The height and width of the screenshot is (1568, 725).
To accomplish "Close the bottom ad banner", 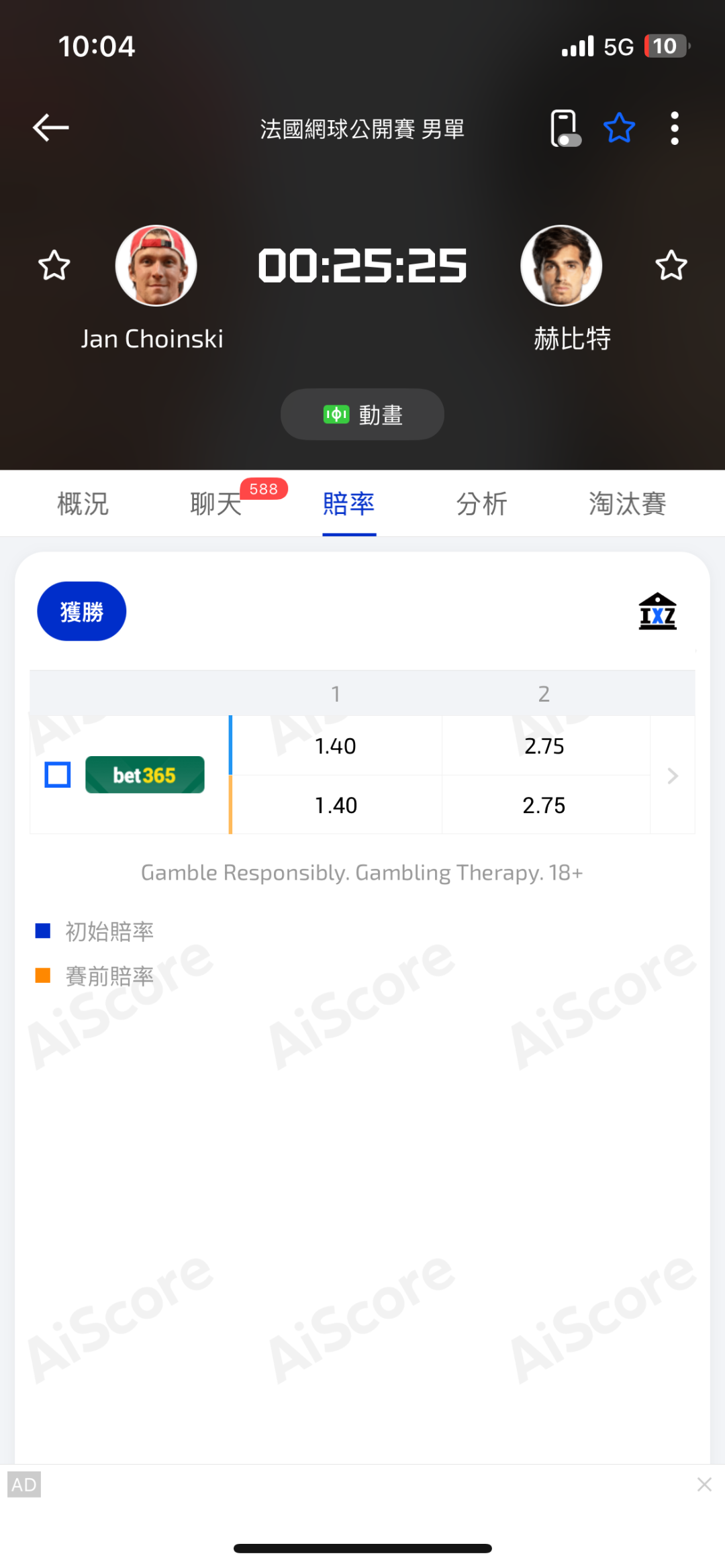I will [704, 1484].
